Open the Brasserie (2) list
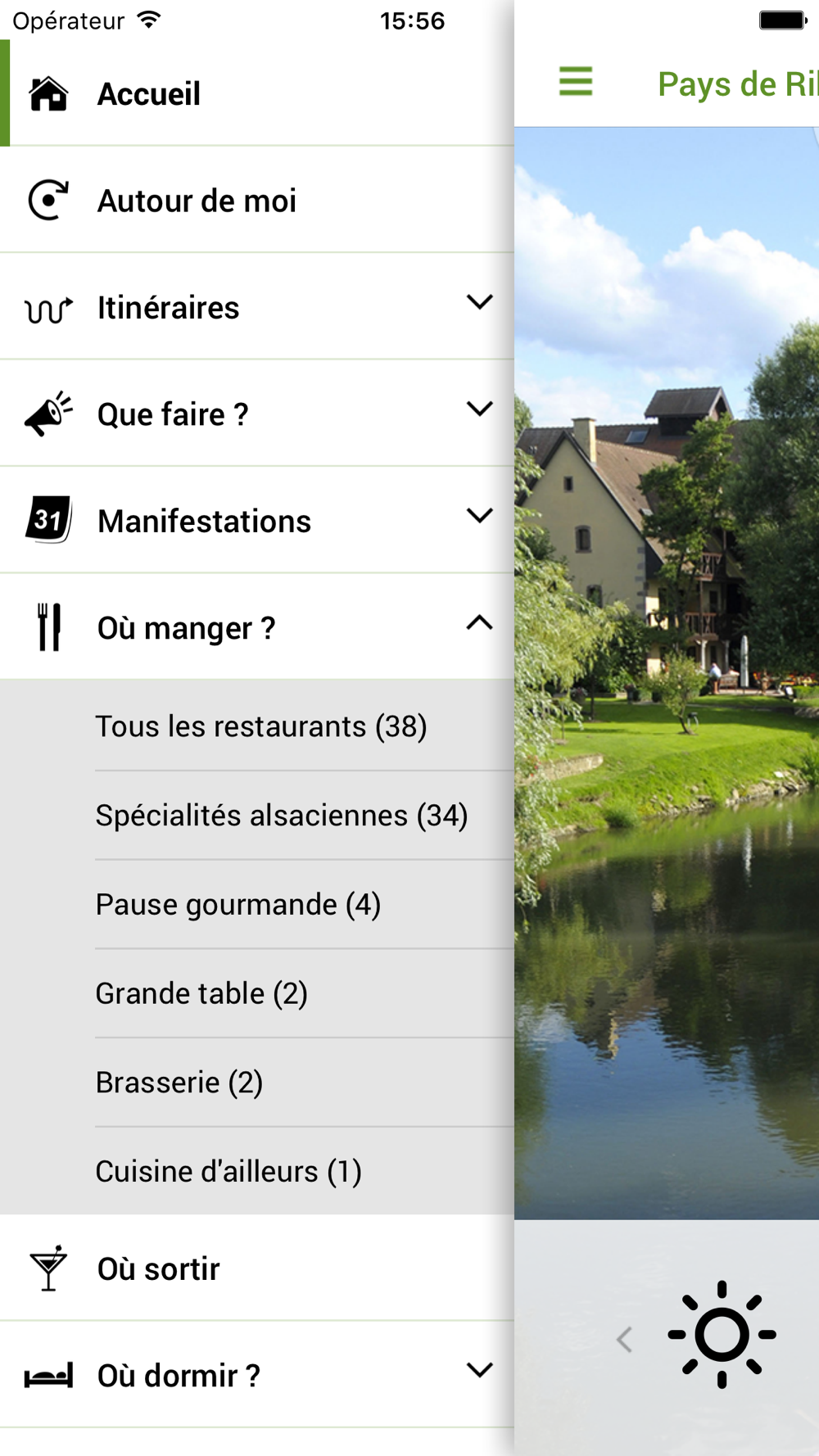 point(179,1083)
